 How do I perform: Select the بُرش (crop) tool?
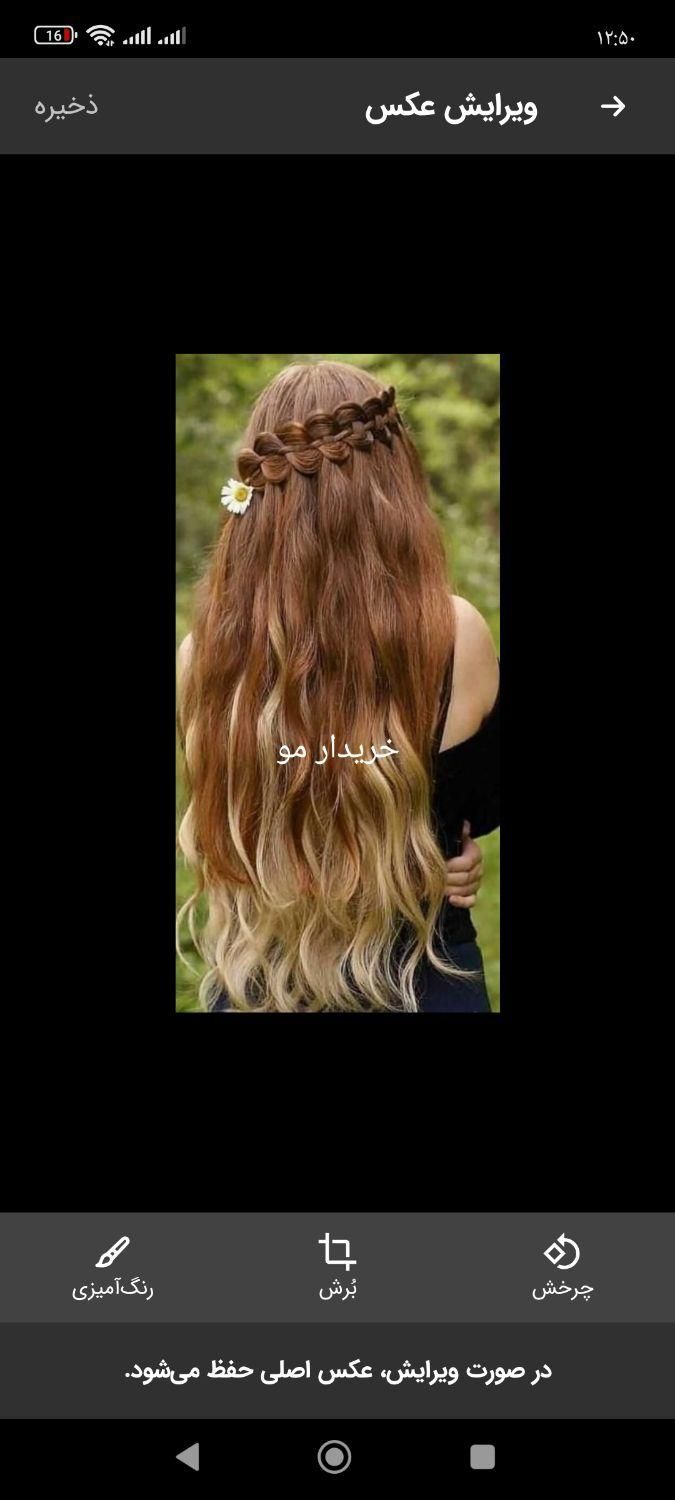tap(337, 1267)
